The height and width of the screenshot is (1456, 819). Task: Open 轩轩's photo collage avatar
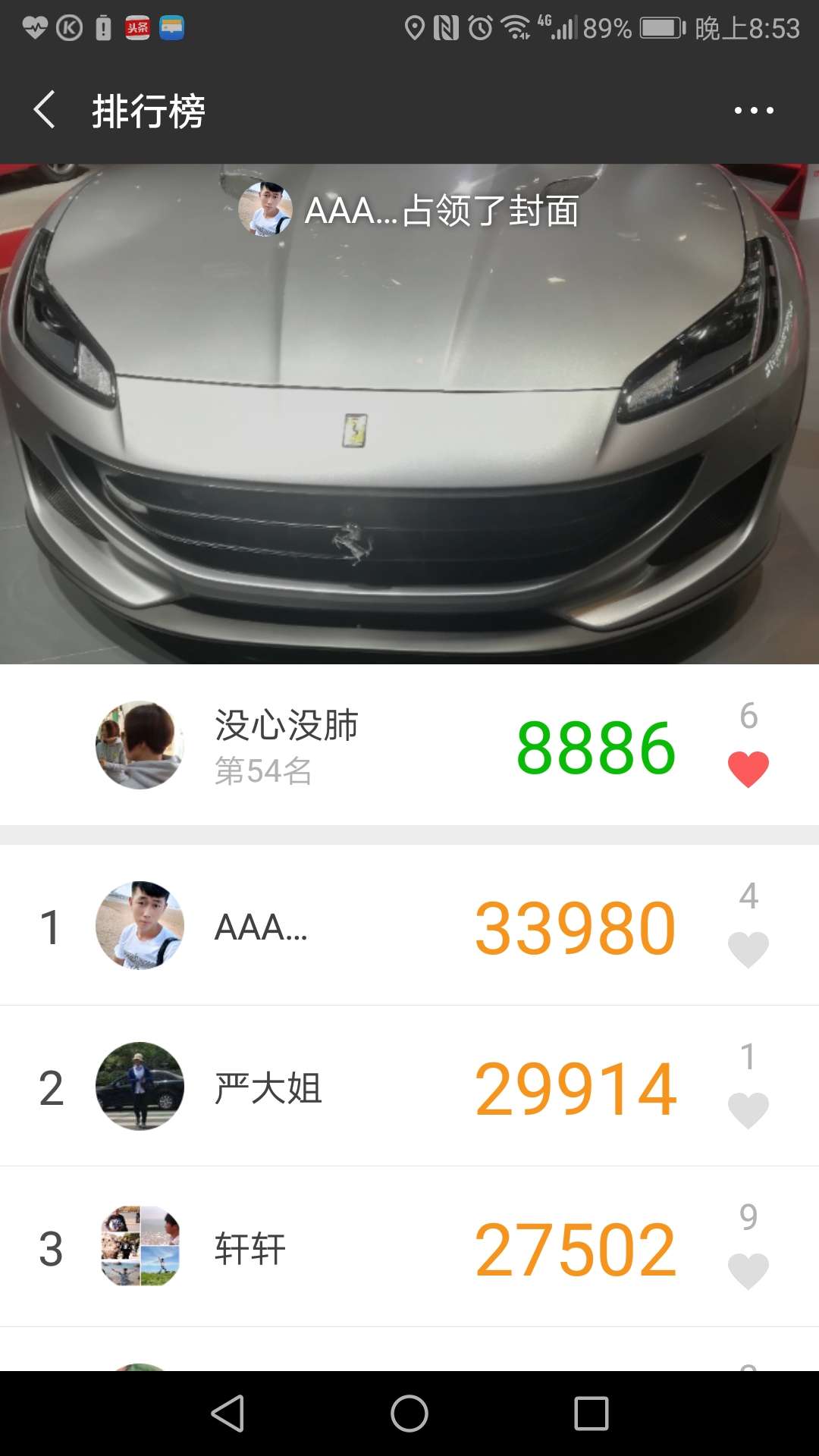tap(140, 1245)
